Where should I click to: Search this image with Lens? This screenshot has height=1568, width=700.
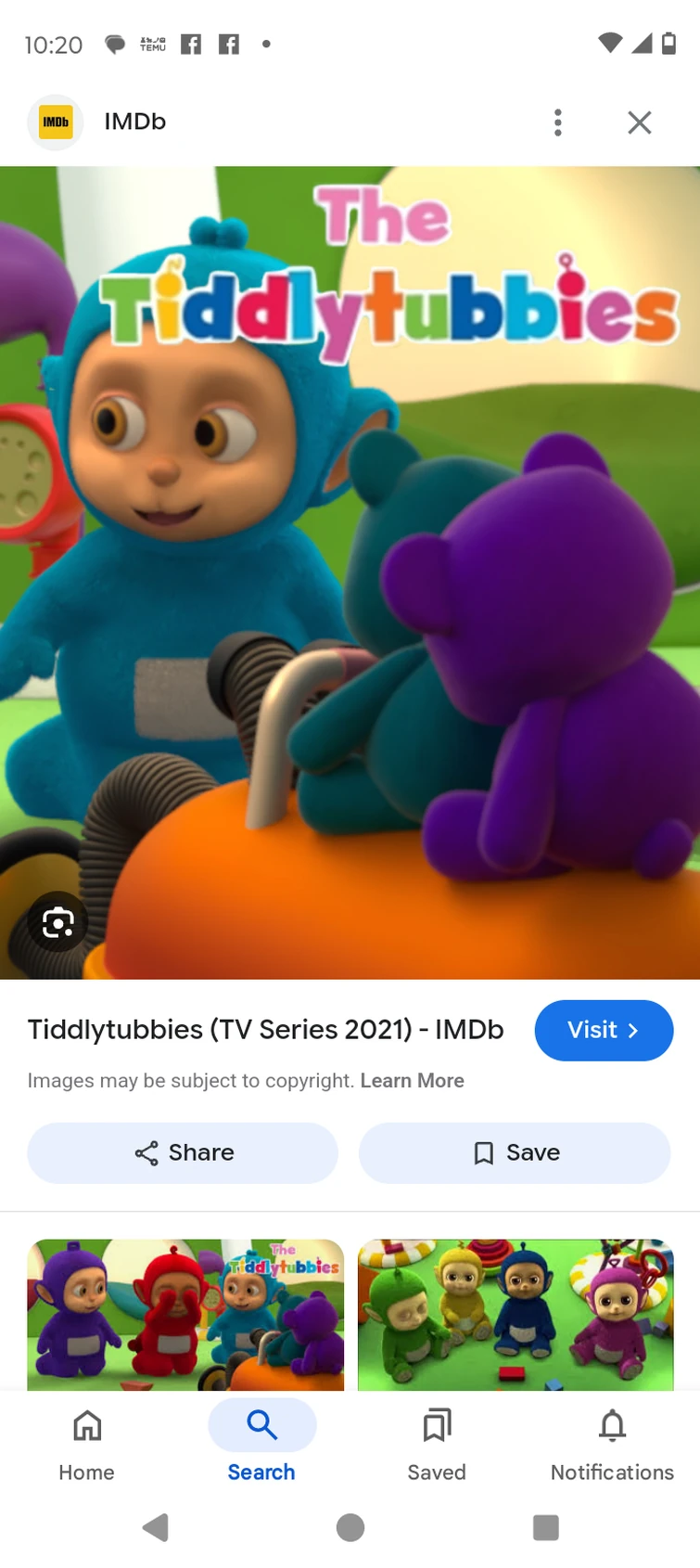pos(57,922)
